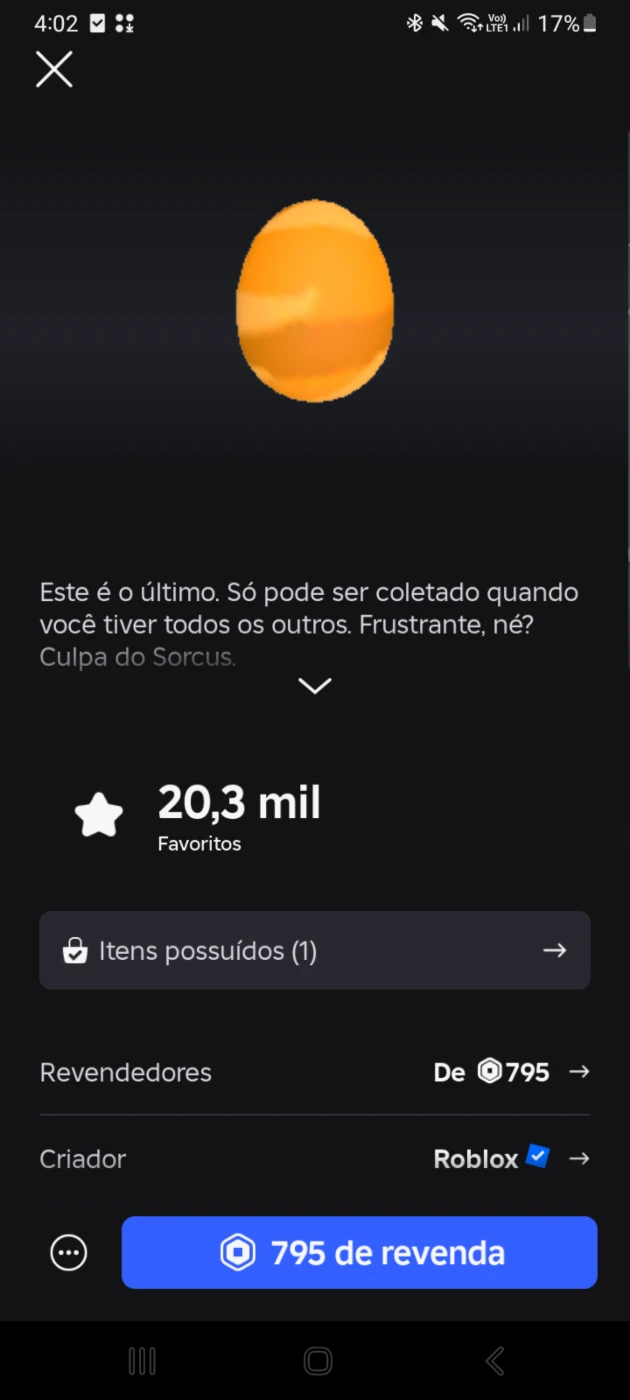The image size is (630, 1400).
Task: Open Itens possuídos (1) row
Action: click(315, 950)
